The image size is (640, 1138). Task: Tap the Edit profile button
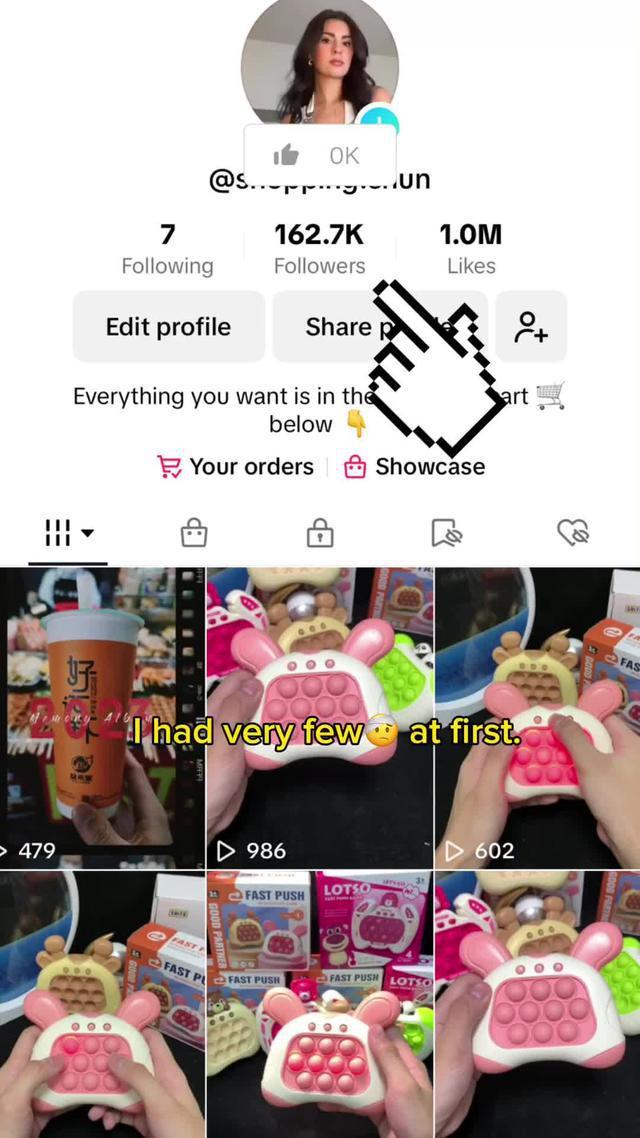168,327
